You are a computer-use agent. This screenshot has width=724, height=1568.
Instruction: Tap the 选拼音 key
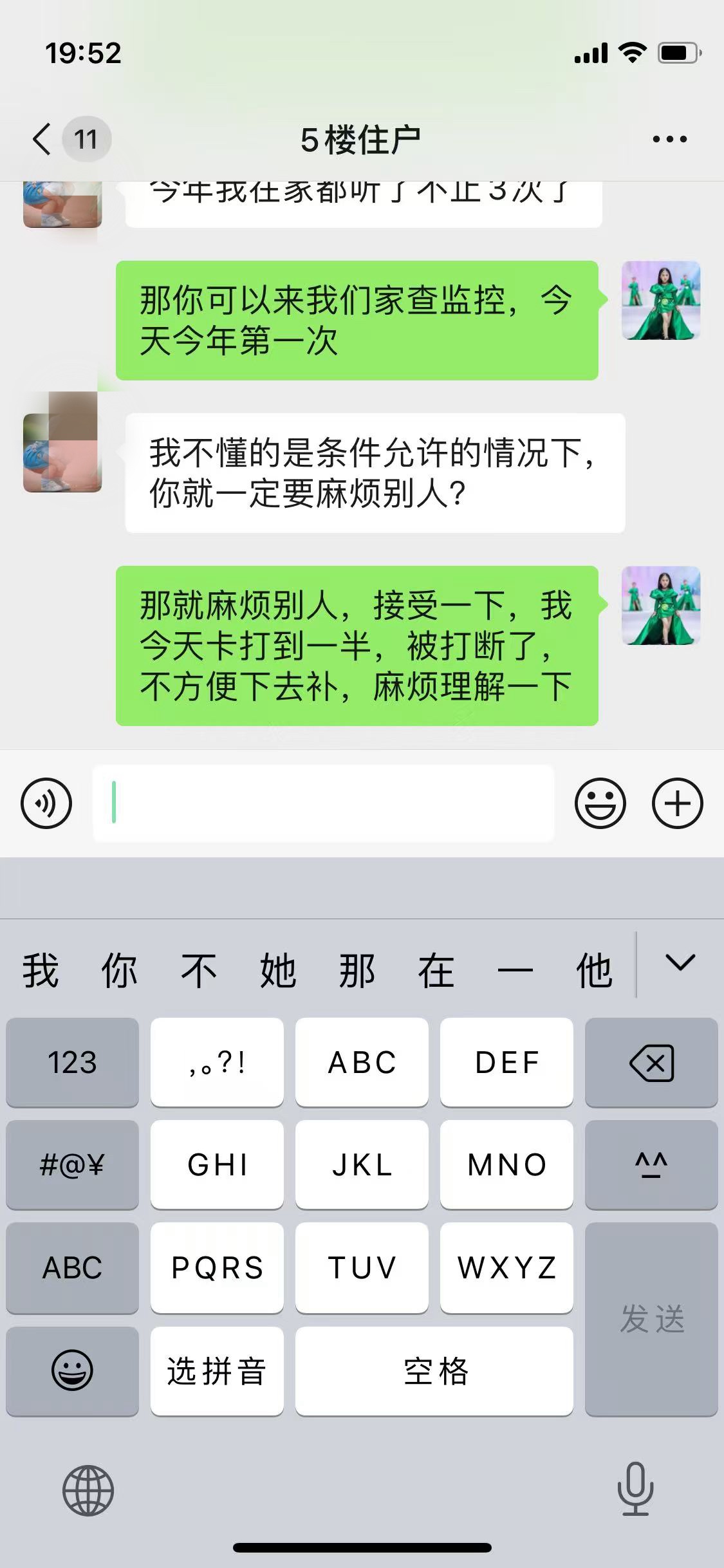pyautogui.click(x=217, y=1370)
